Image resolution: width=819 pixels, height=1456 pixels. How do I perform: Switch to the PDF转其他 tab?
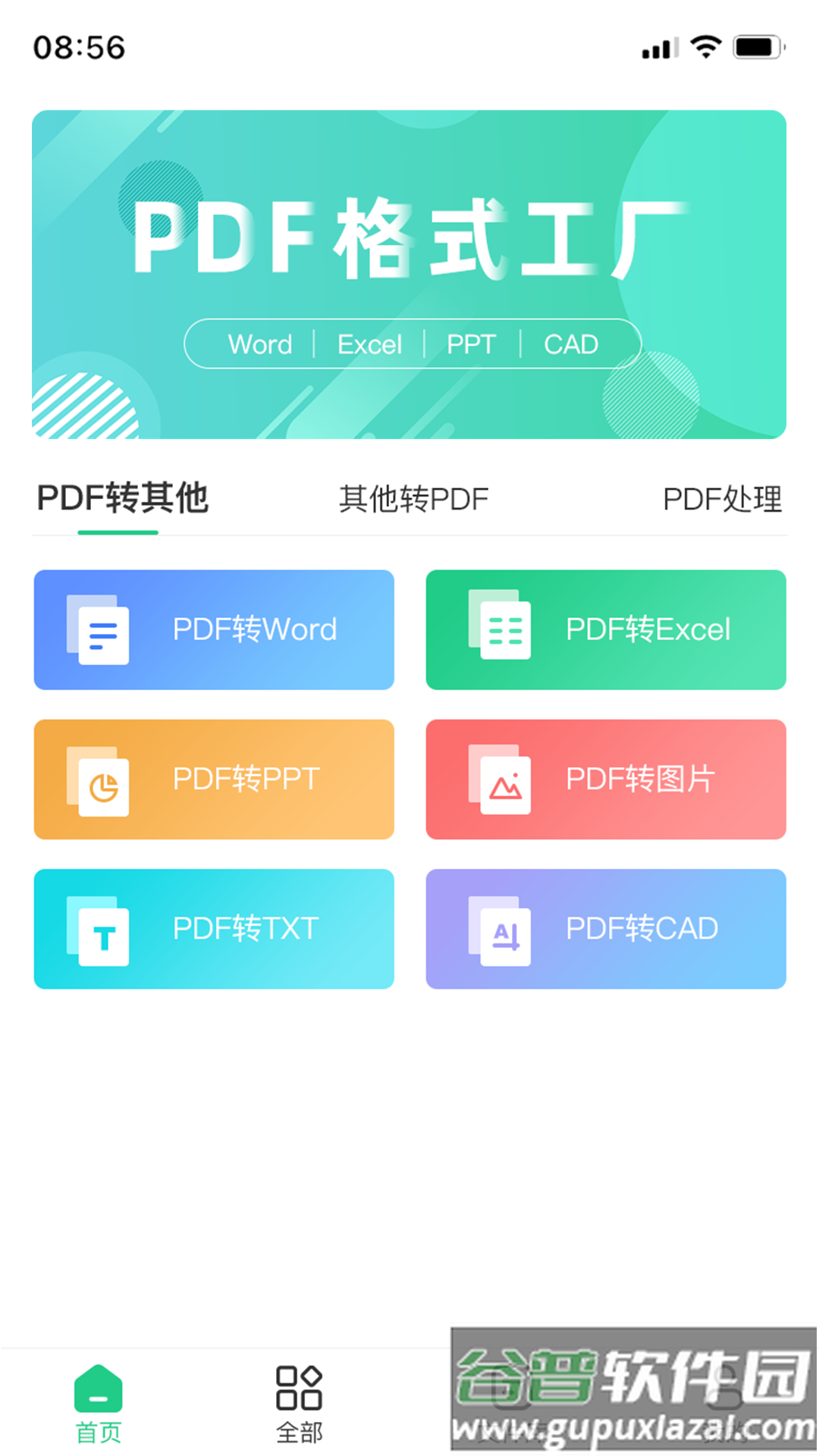[x=122, y=499]
